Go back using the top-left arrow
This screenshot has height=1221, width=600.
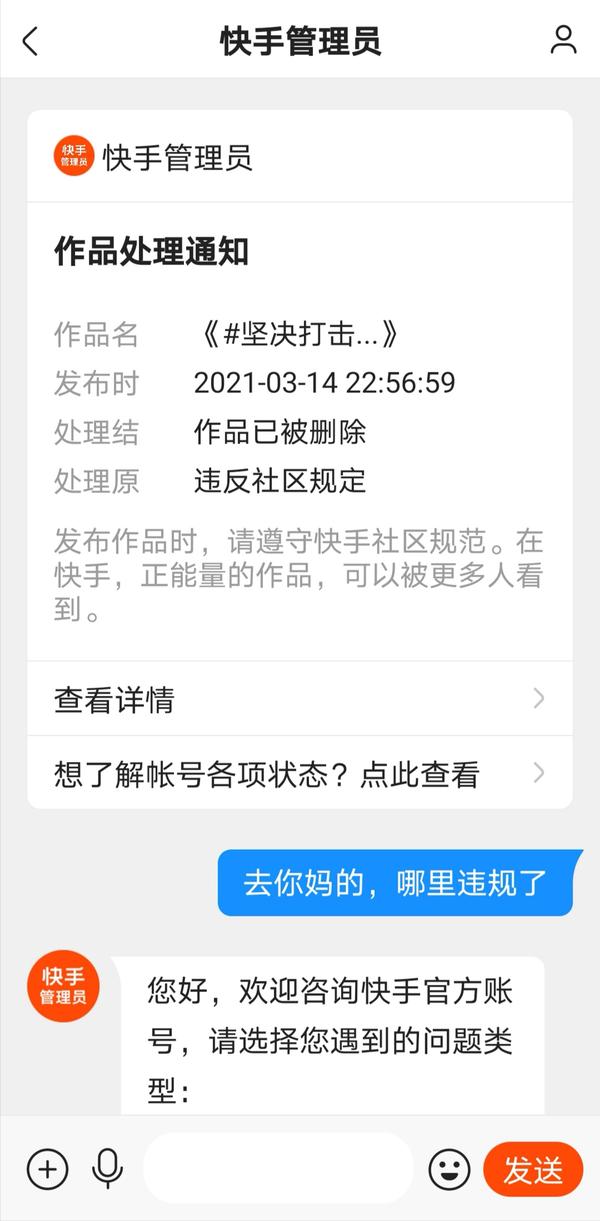tap(30, 41)
